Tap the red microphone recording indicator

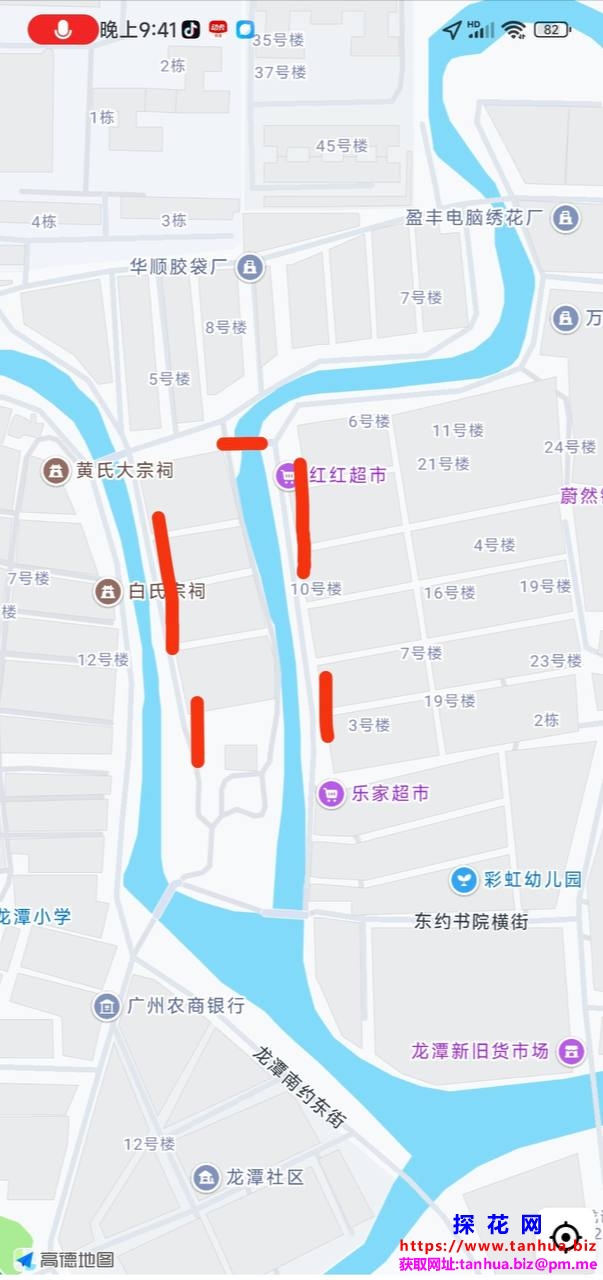click(x=63, y=30)
